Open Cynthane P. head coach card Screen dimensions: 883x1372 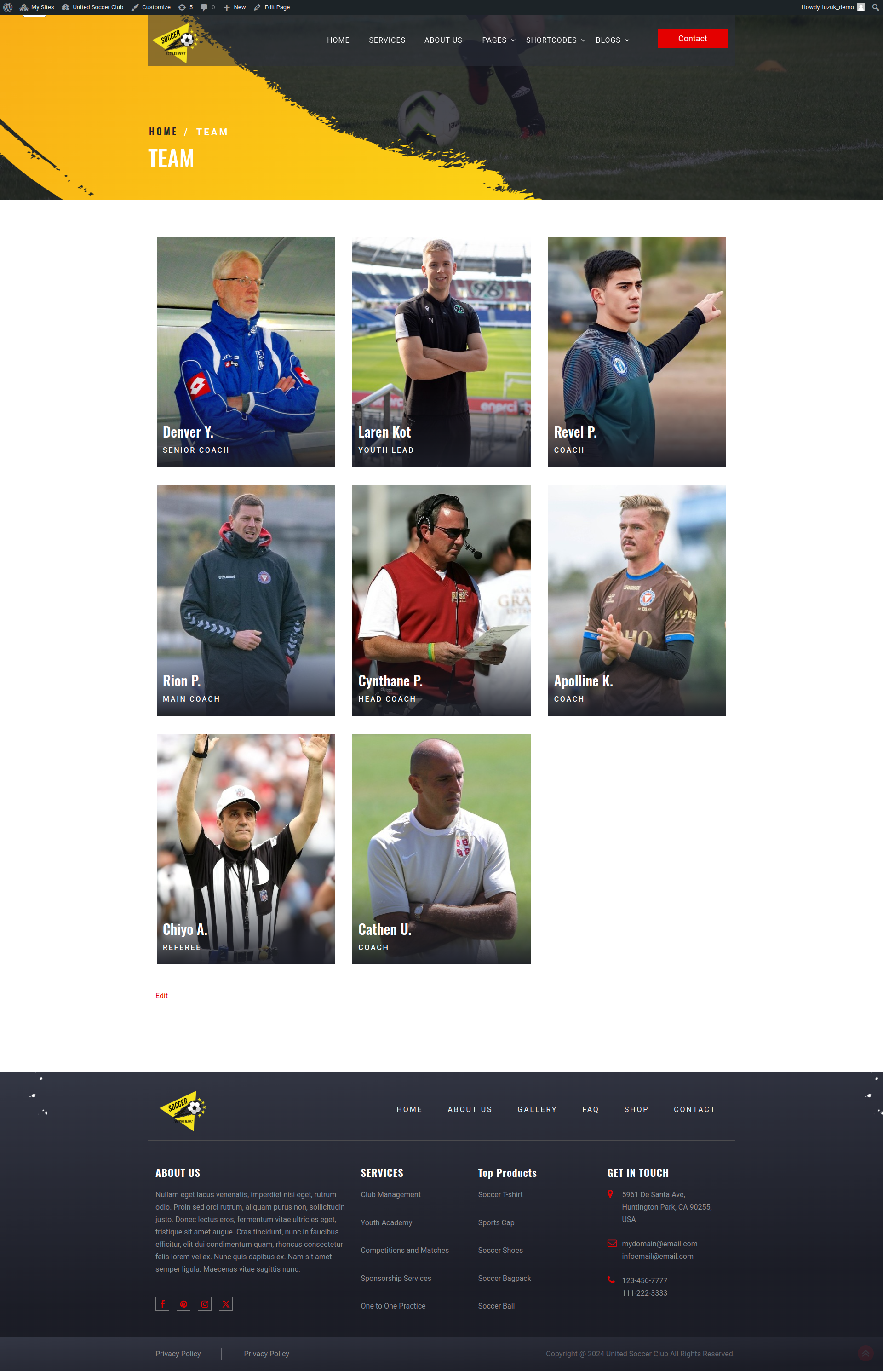click(x=441, y=600)
